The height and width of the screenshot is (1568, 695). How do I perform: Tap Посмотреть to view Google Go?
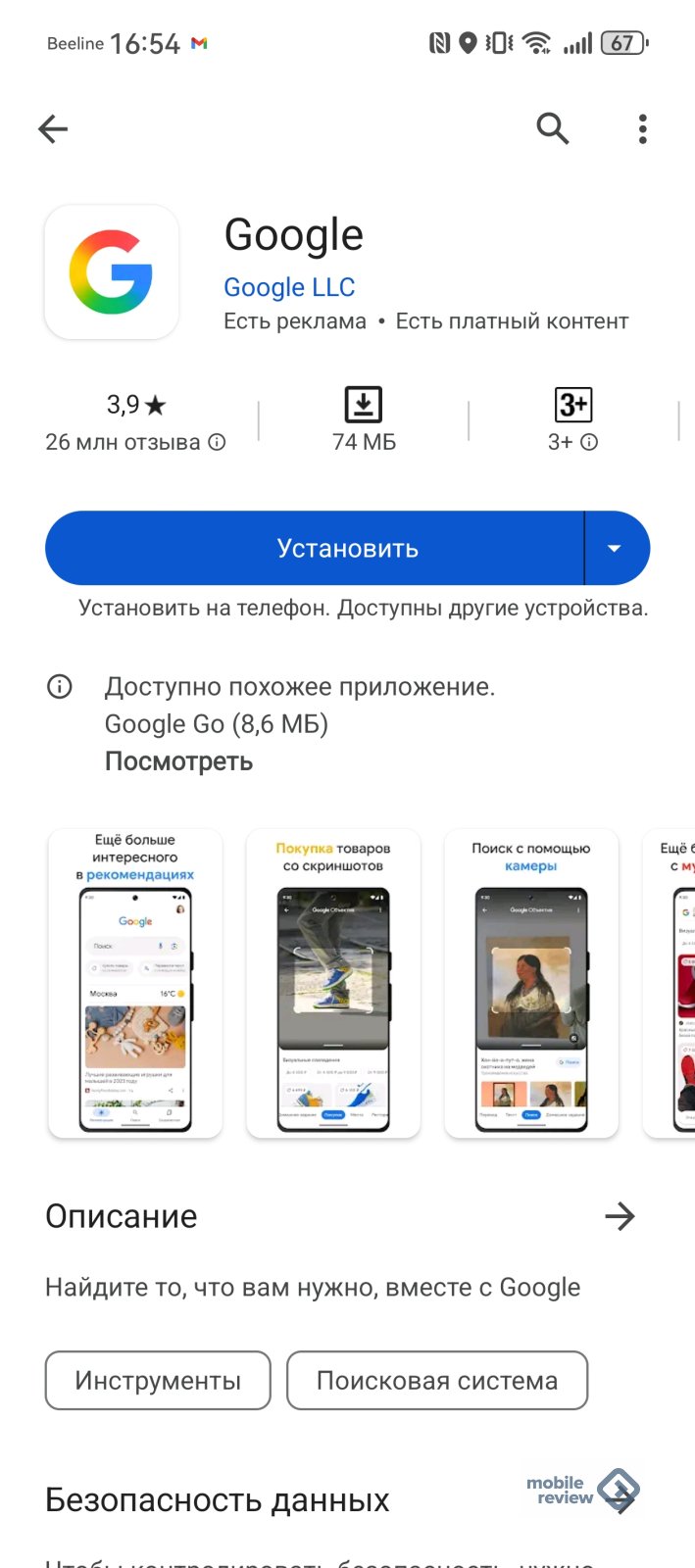[x=178, y=761]
